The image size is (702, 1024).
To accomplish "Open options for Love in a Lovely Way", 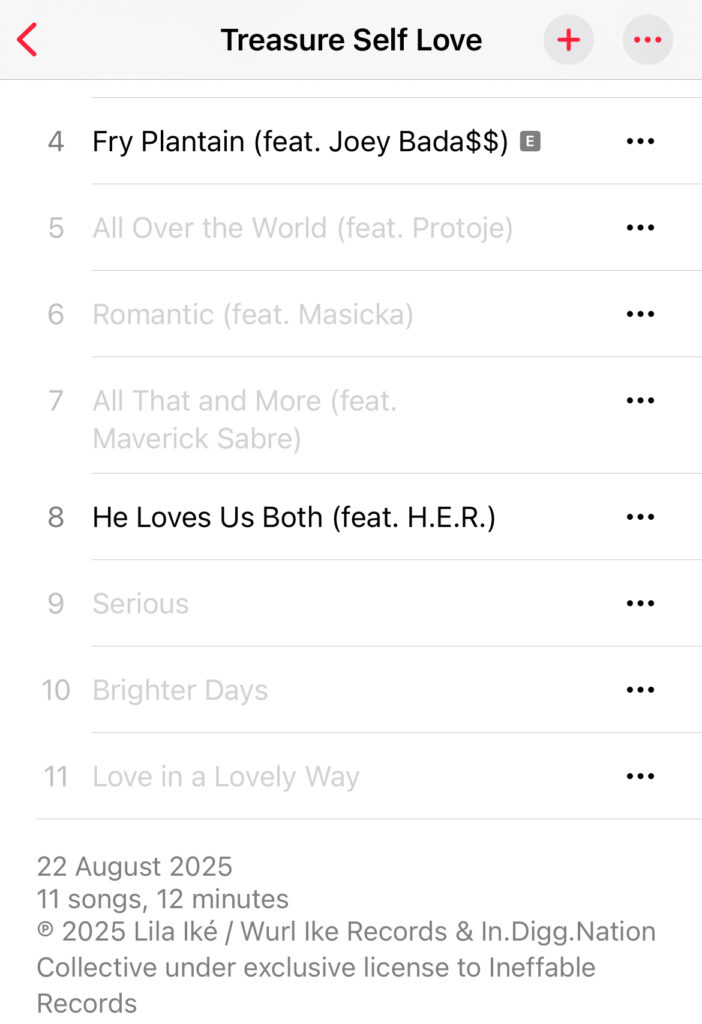I will [640, 776].
